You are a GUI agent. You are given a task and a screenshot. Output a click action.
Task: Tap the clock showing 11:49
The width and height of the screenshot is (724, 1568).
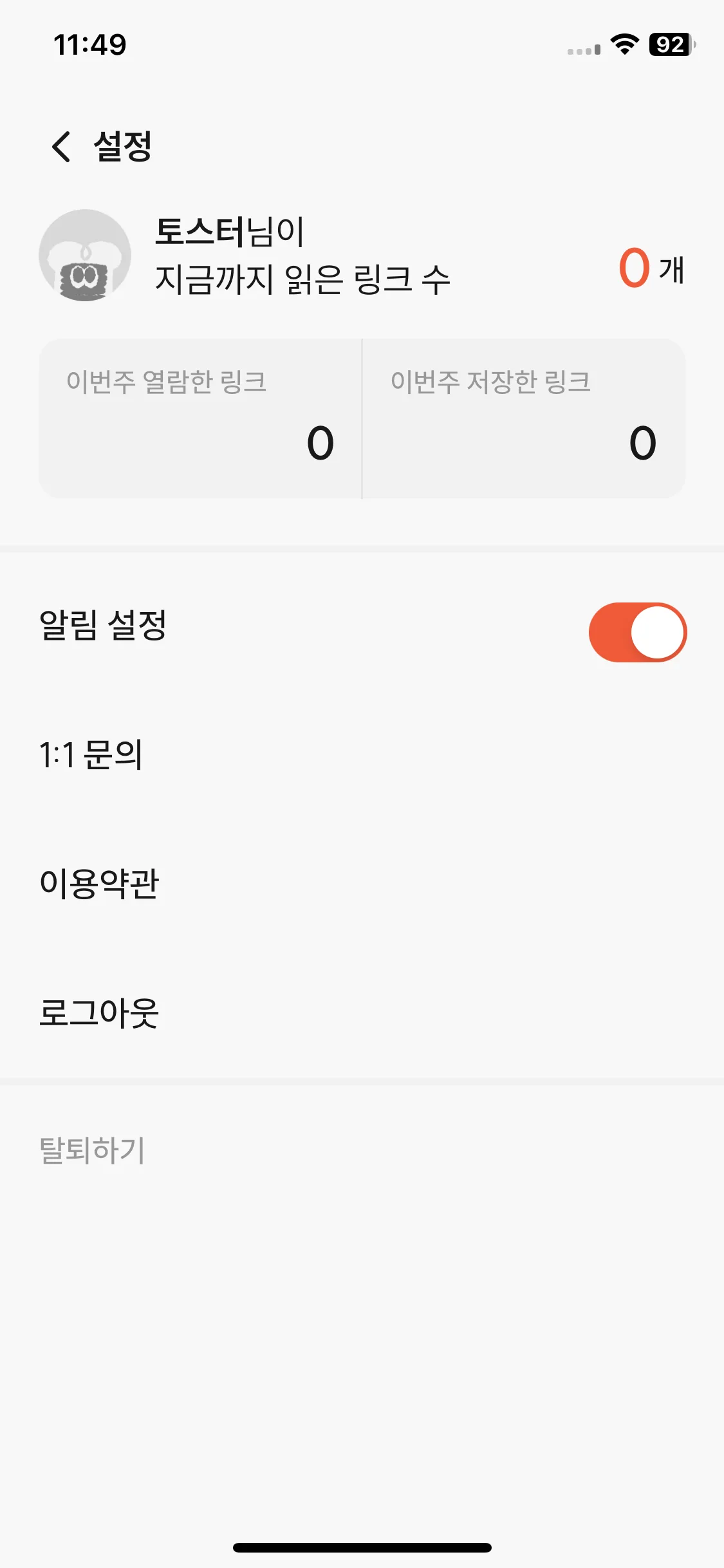[x=90, y=44]
